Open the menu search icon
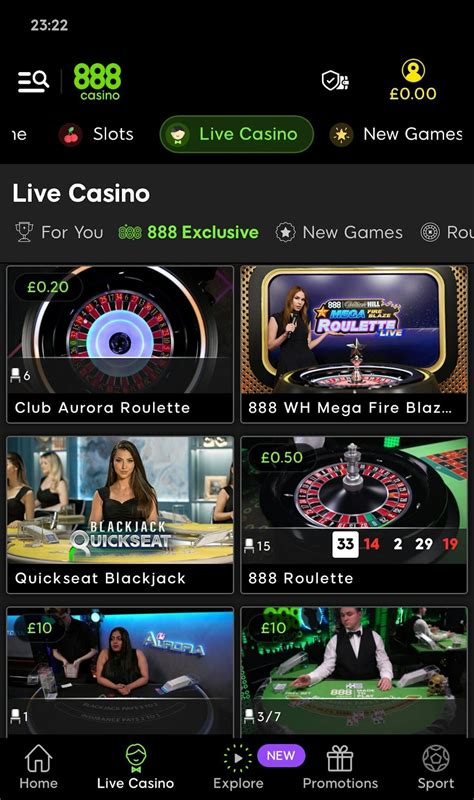The width and height of the screenshot is (474, 800). click(33, 81)
